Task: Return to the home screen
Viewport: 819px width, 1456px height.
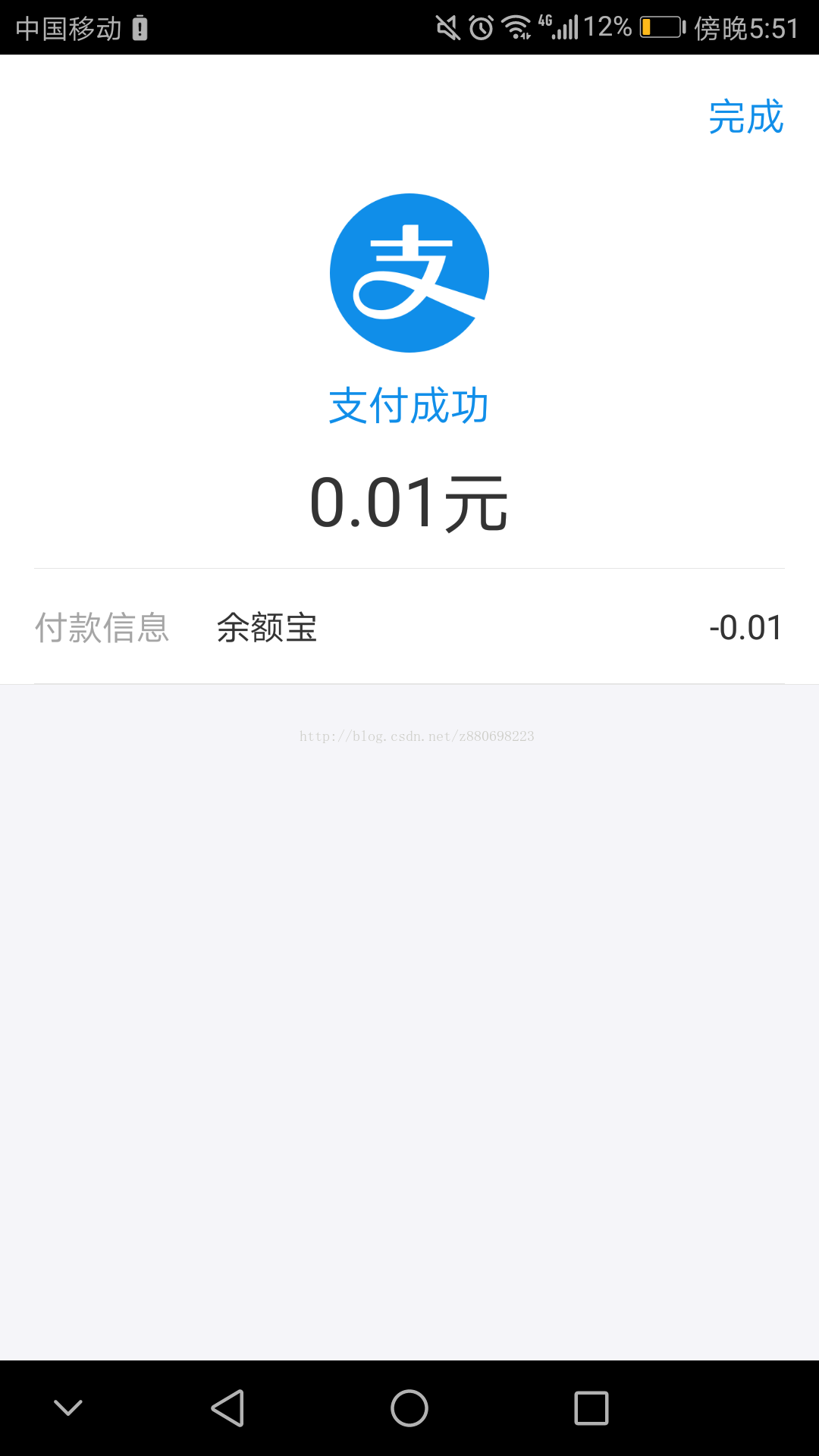Action: (x=409, y=1408)
